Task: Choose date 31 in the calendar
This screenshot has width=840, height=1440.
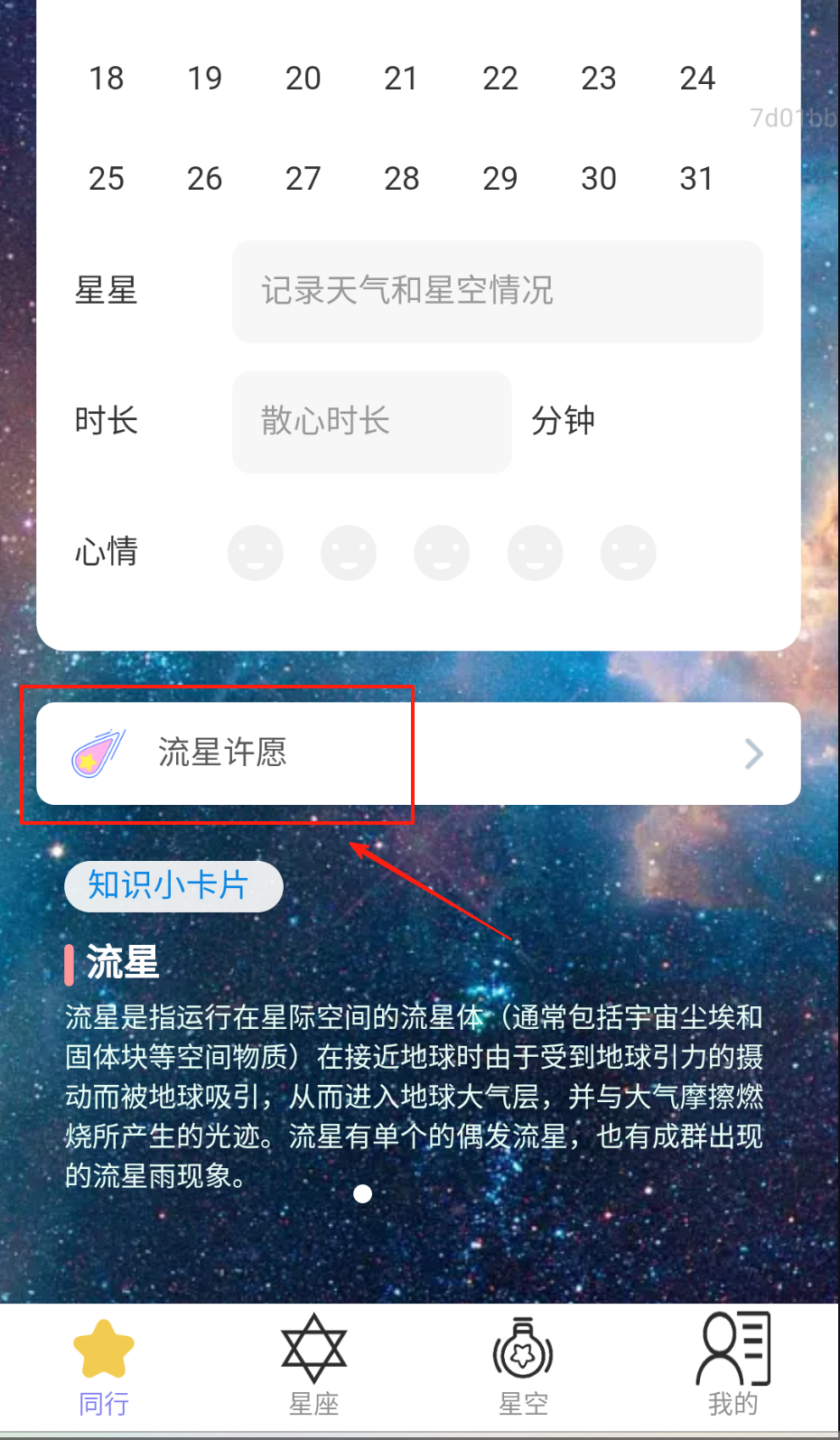Action: click(696, 179)
